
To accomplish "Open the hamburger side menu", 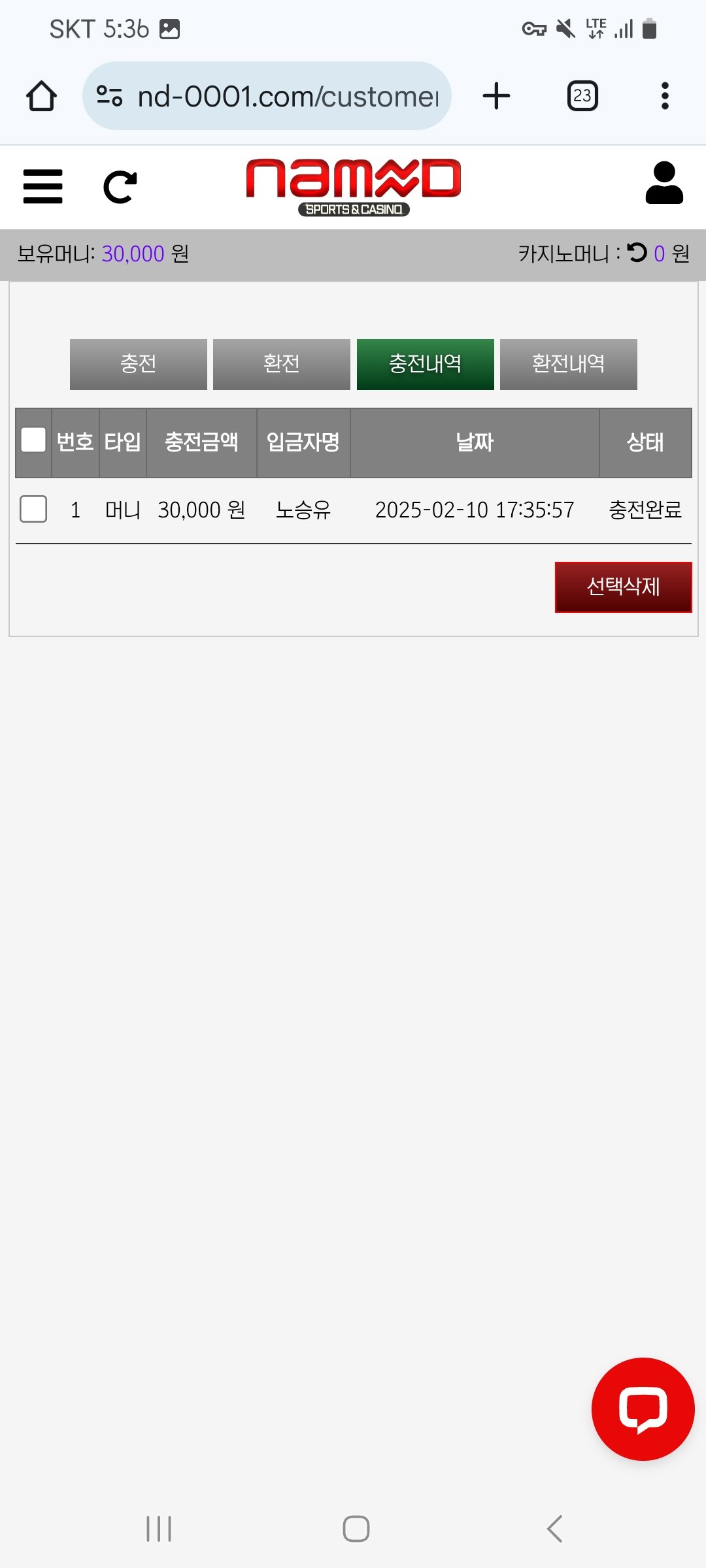I will point(42,187).
